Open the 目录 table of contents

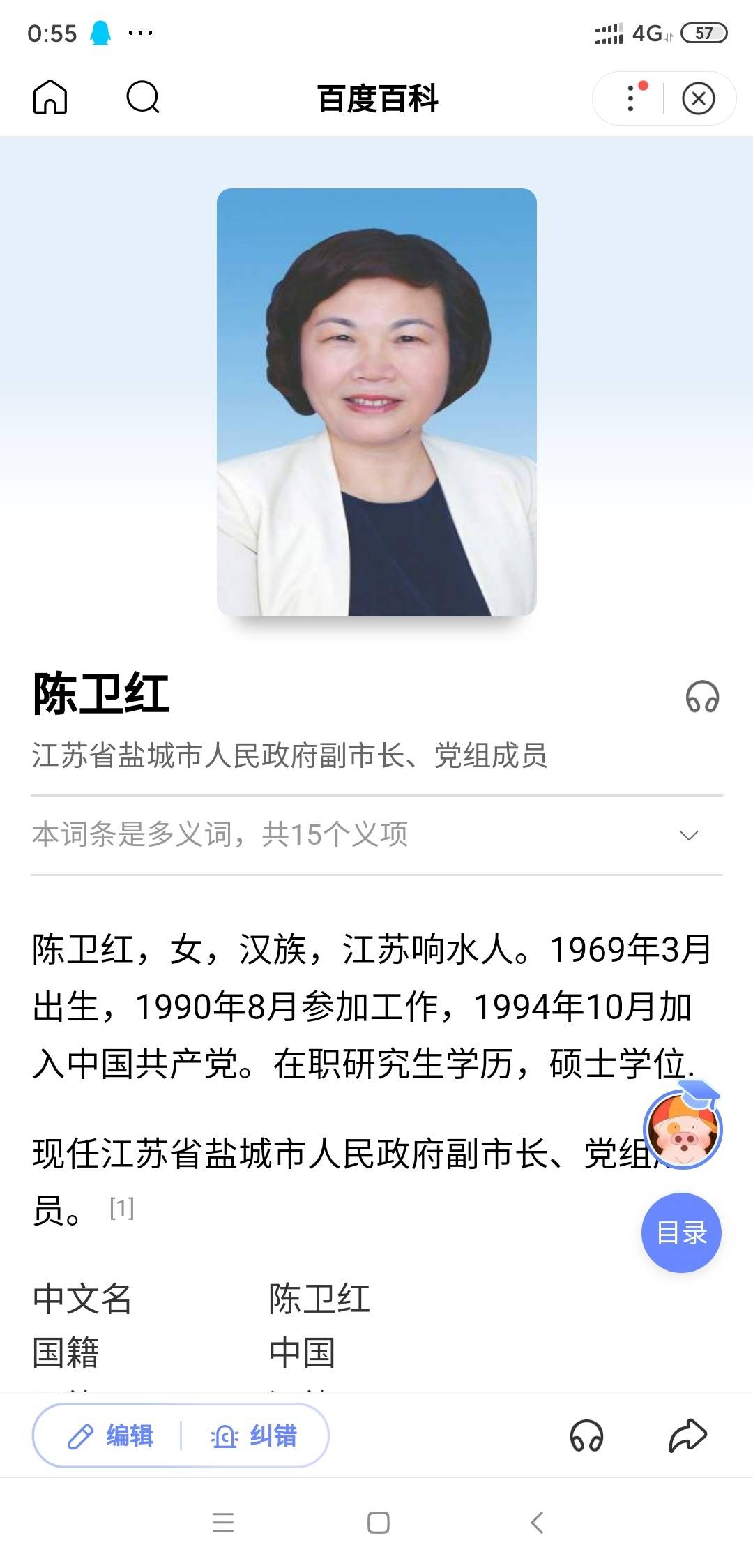pos(681,1232)
